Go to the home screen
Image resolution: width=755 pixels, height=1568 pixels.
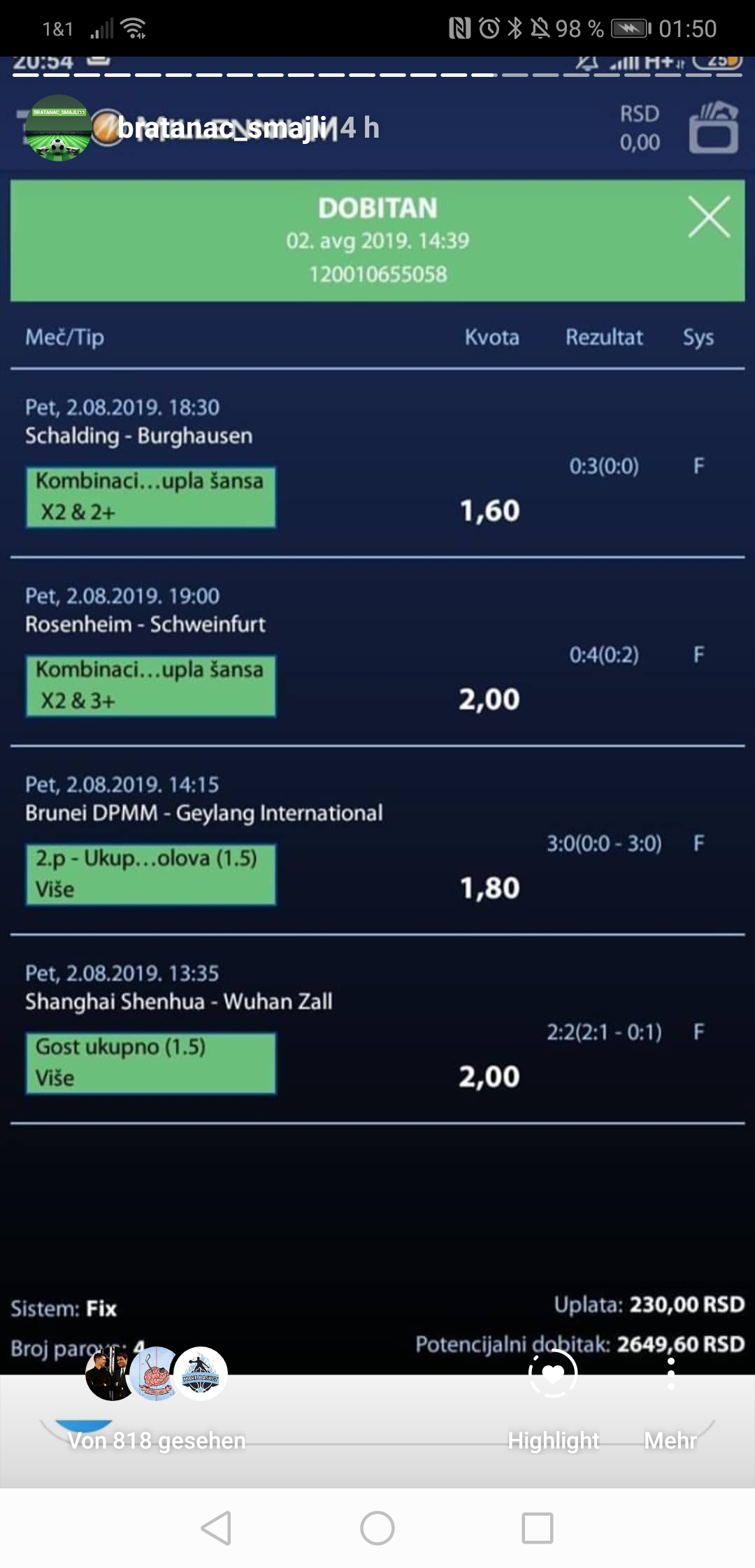[377, 1528]
